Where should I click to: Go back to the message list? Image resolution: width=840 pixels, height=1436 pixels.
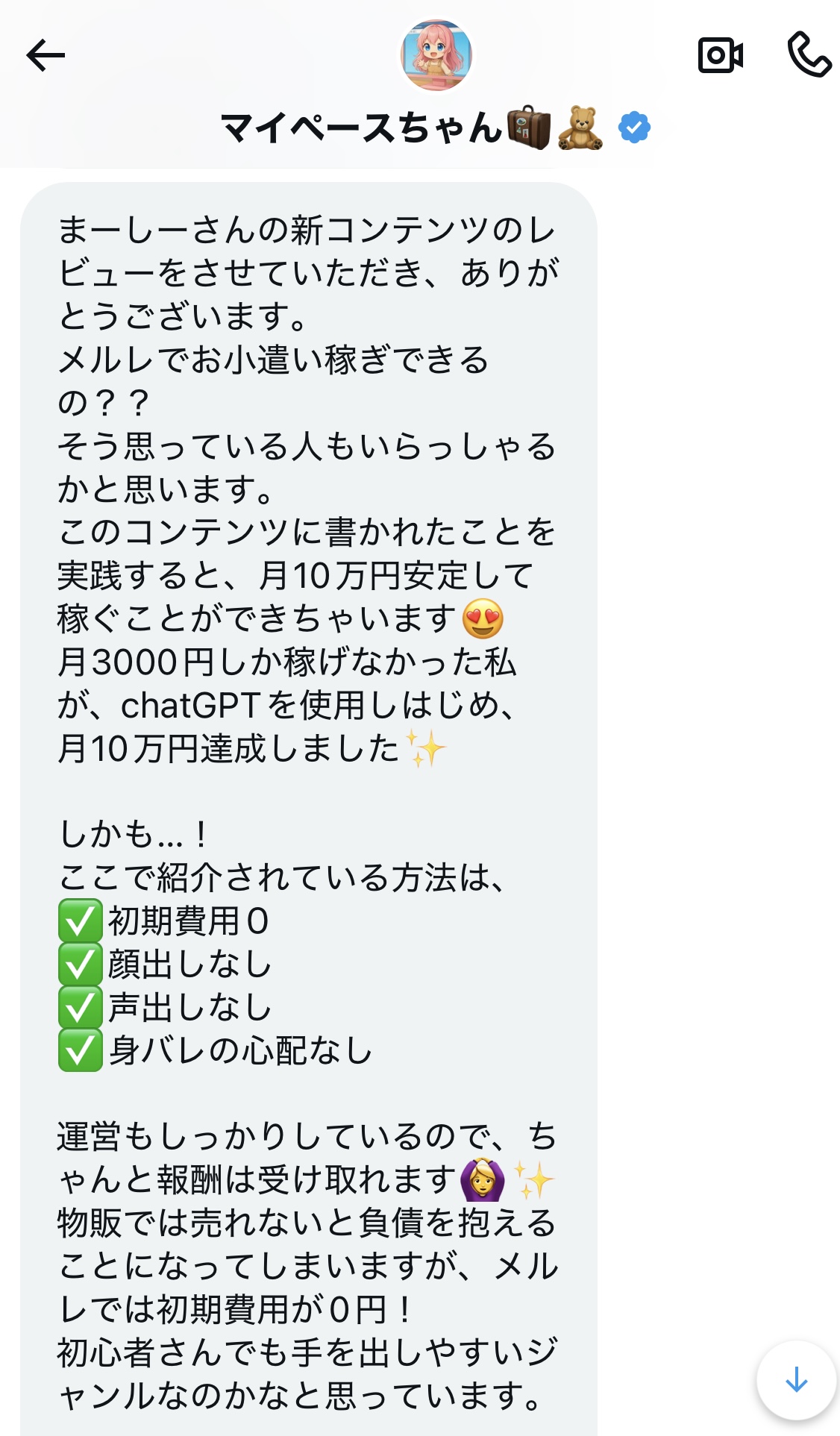pyautogui.click(x=46, y=56)
